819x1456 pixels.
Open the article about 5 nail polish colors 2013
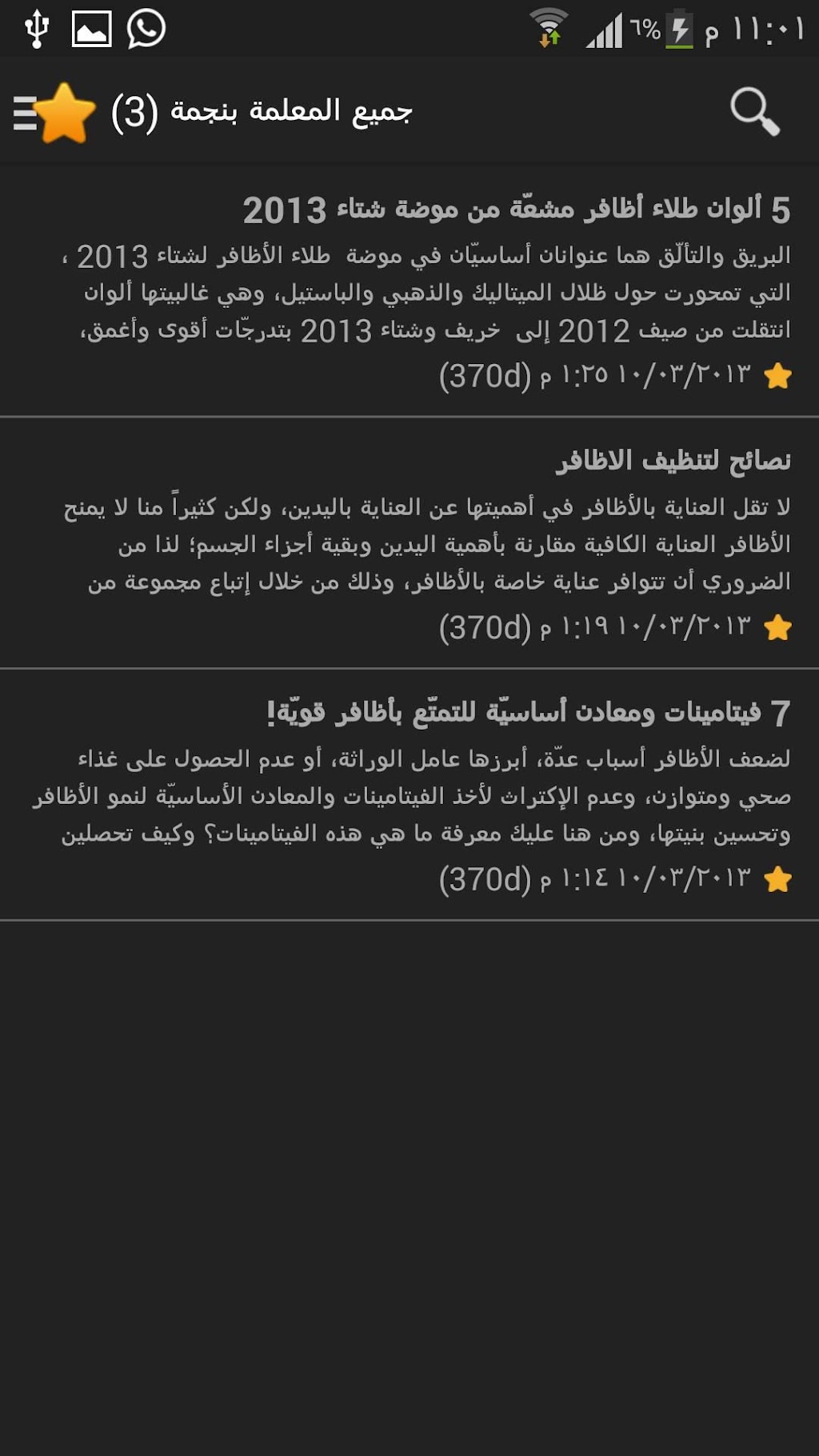point(516,210)
